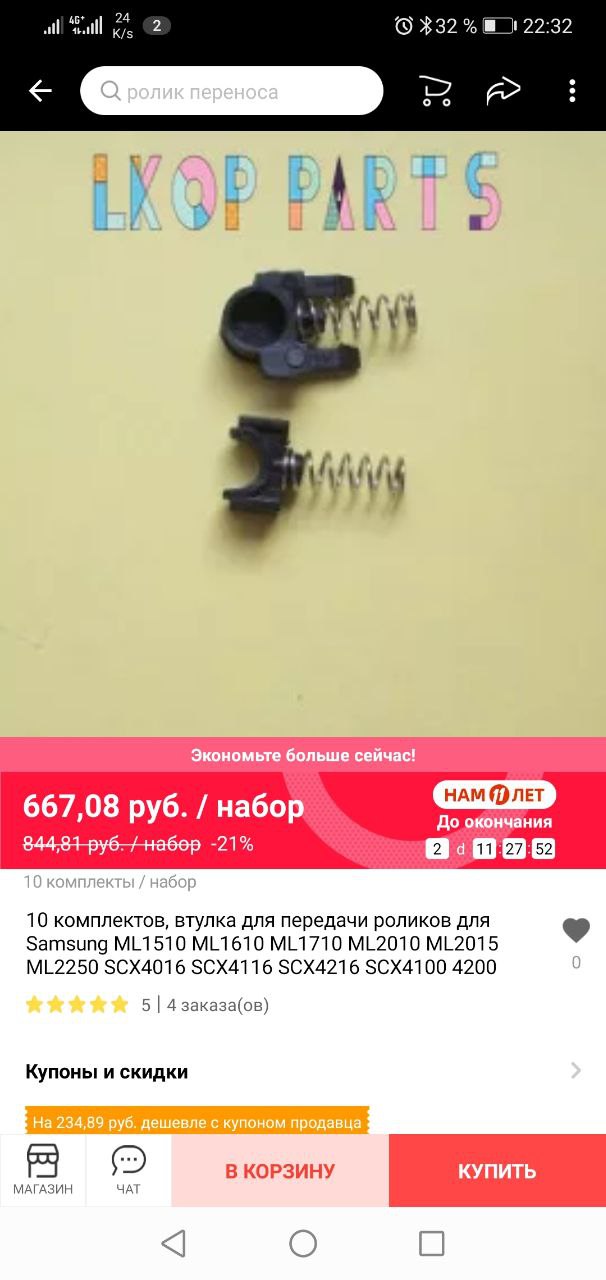This screenshot has height=1280, width=606.
Task: Open recent apps from navigation bar
Action: tap(432, 1243)
